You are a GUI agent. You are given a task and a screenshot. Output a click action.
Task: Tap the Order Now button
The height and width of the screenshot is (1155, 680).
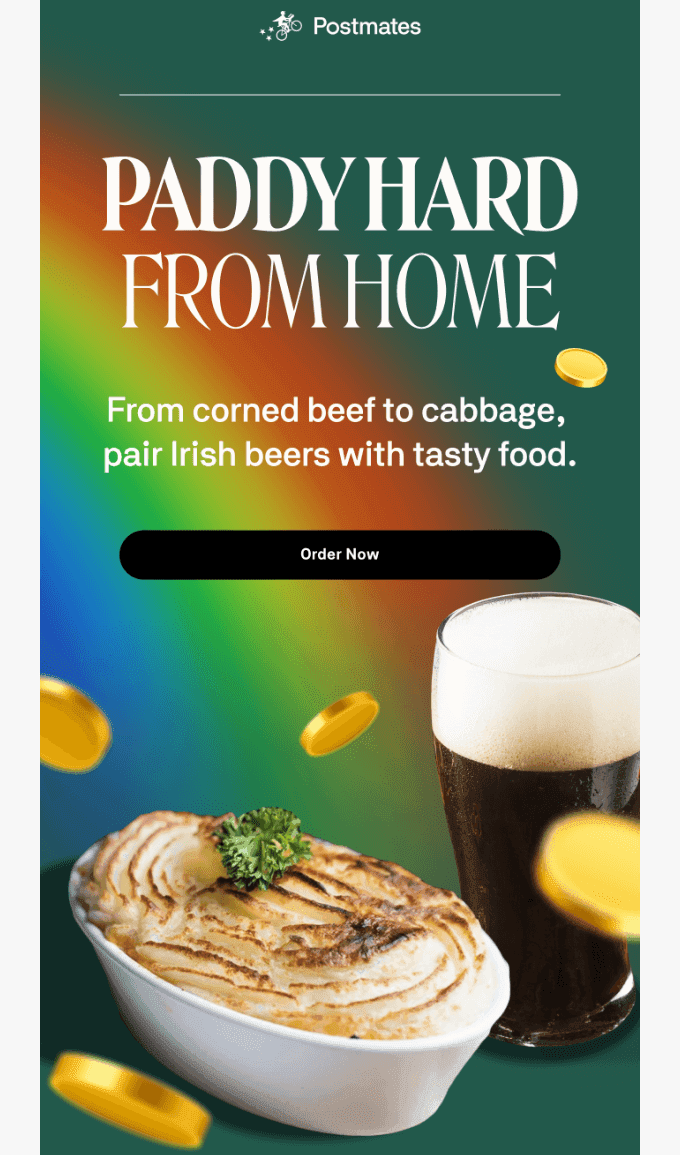[340, 555]
